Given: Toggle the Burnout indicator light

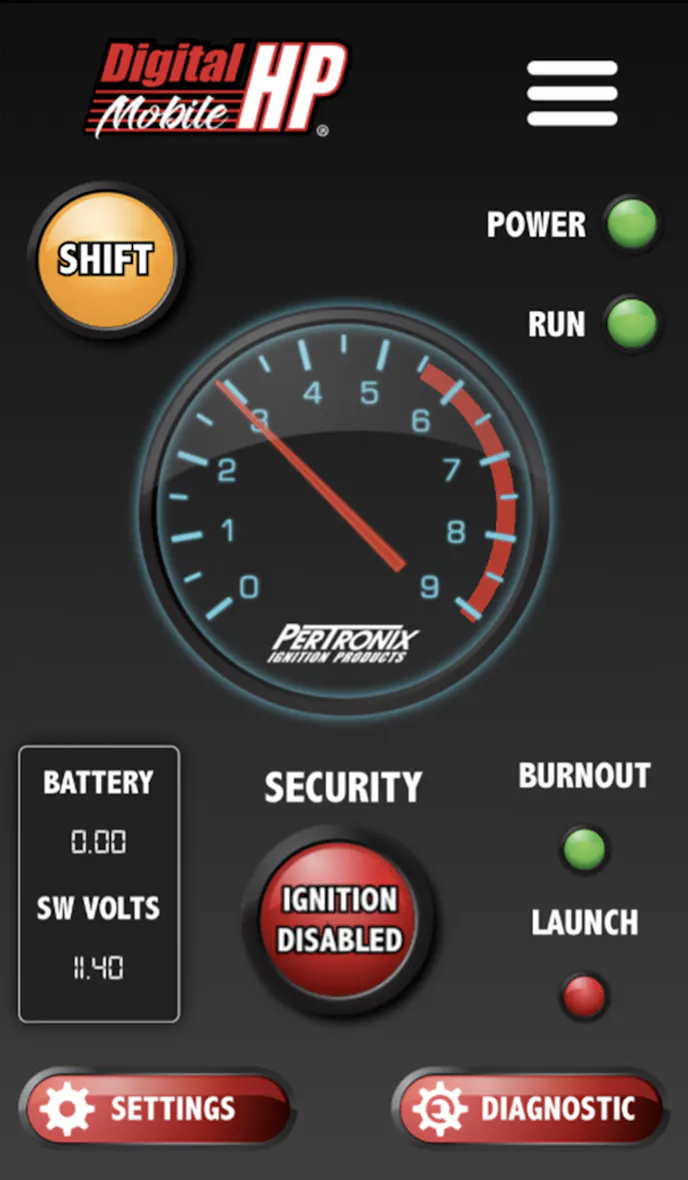Looking at the screenshot, I should click(x=585, y=849).
